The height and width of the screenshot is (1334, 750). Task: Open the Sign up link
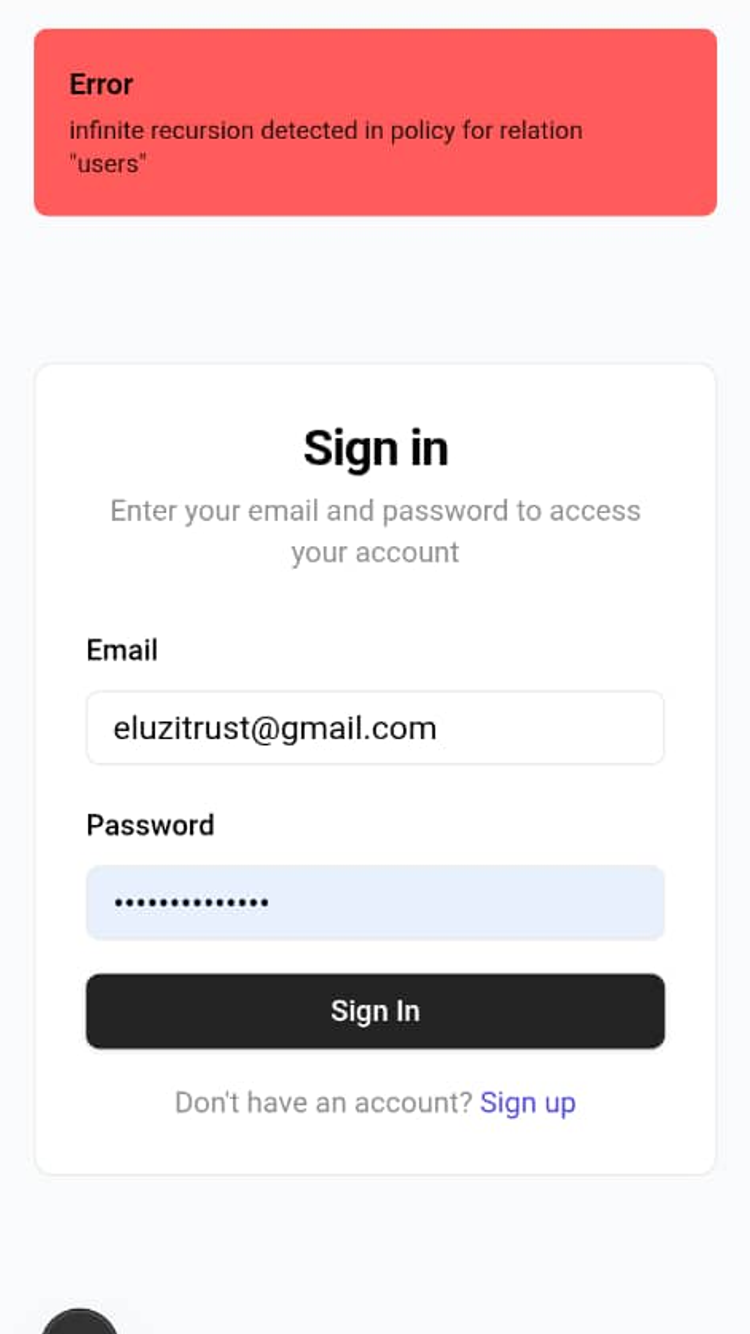(527, 1102)
